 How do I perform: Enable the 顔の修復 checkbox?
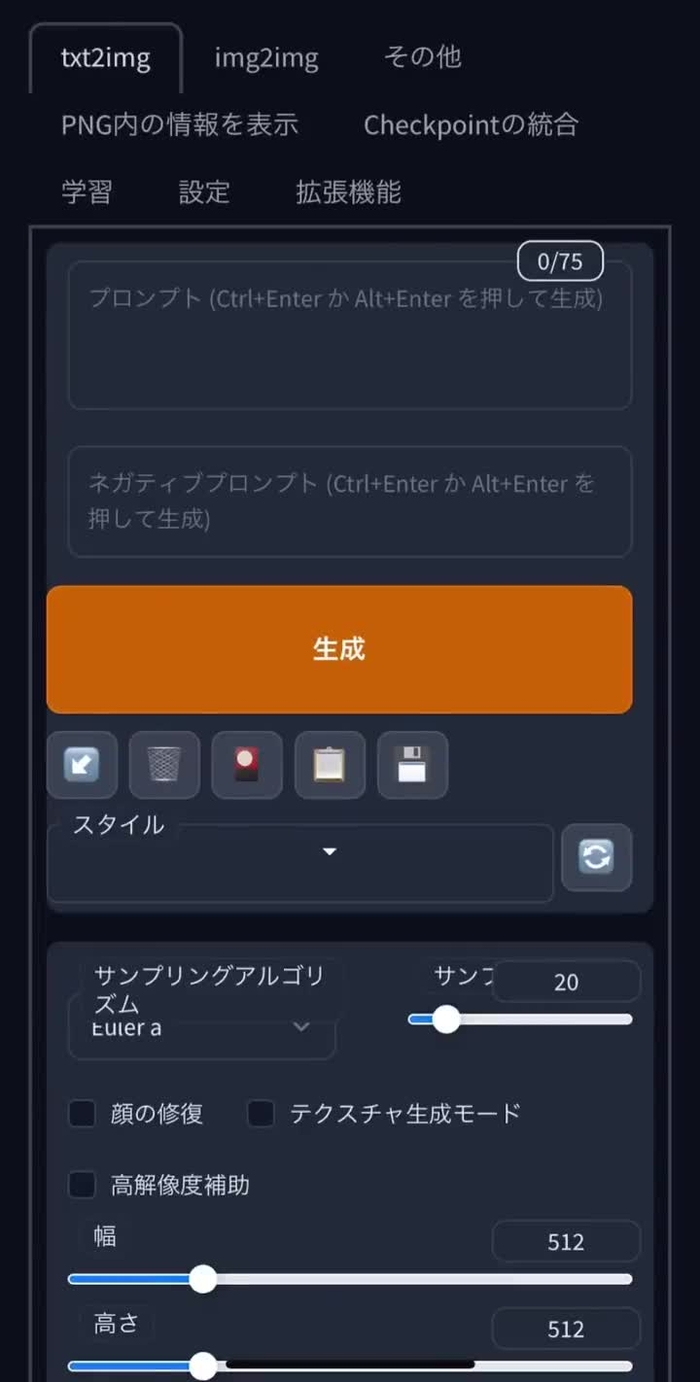click(x=82, y=1113)
